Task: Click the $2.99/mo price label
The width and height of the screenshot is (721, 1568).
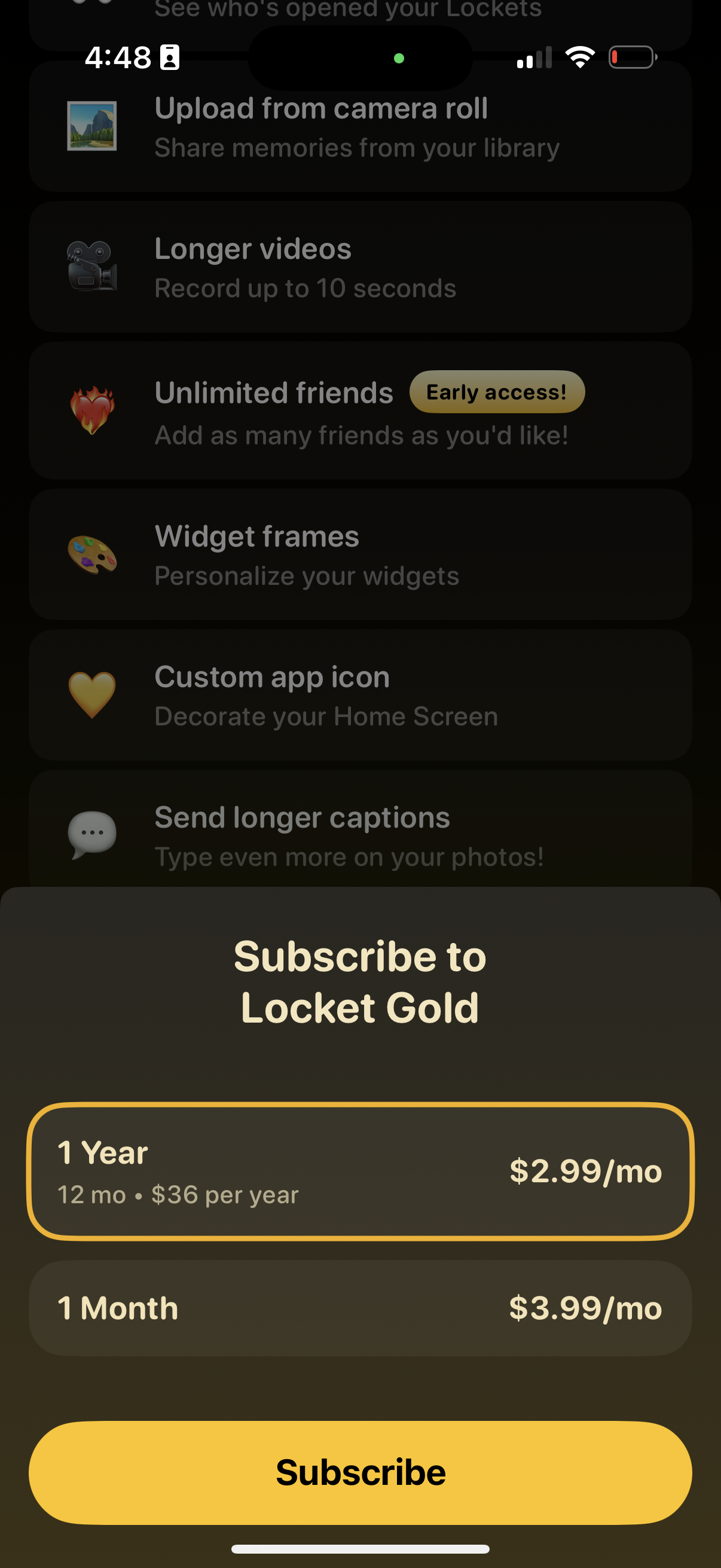Action: [x=586, y=1170]
